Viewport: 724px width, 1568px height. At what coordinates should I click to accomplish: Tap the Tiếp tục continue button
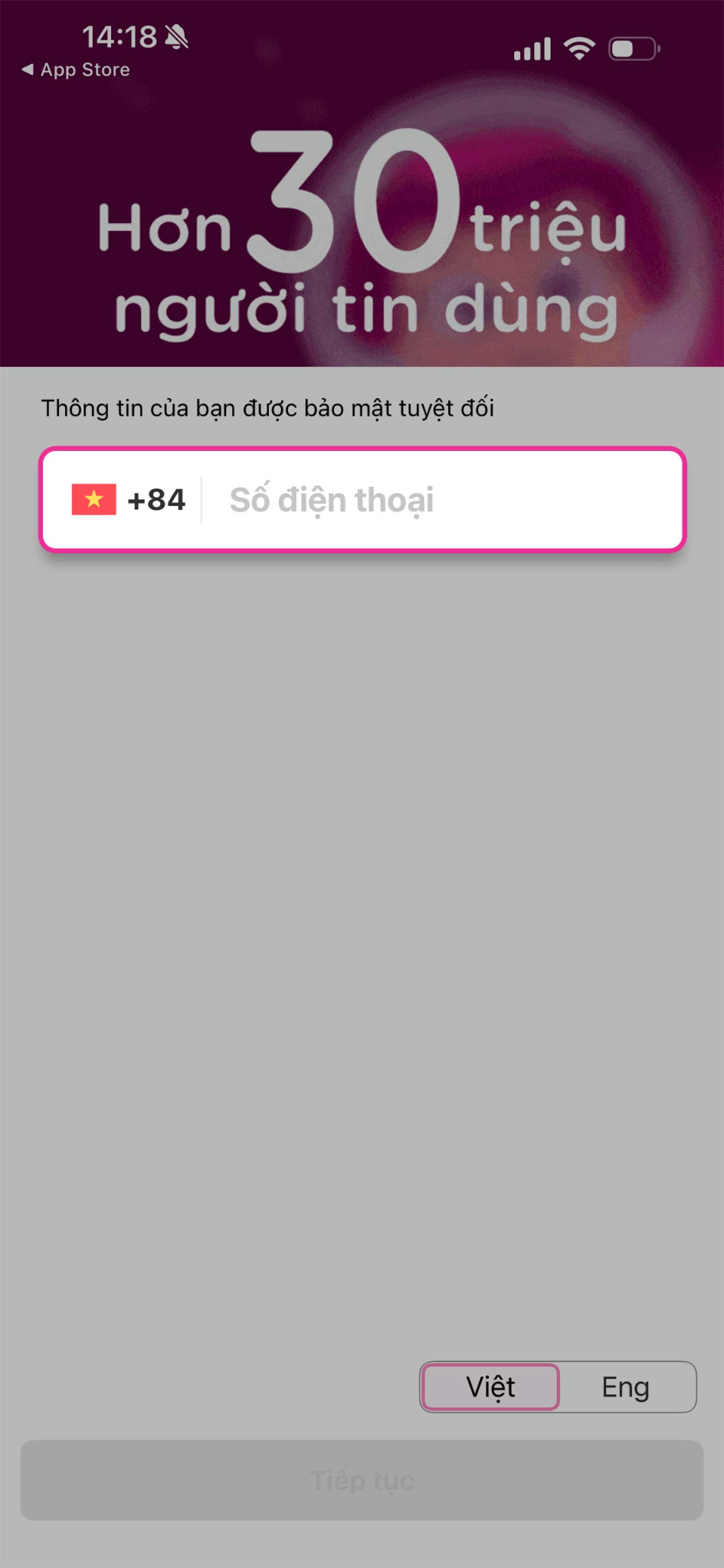[x=362, y=1480]
